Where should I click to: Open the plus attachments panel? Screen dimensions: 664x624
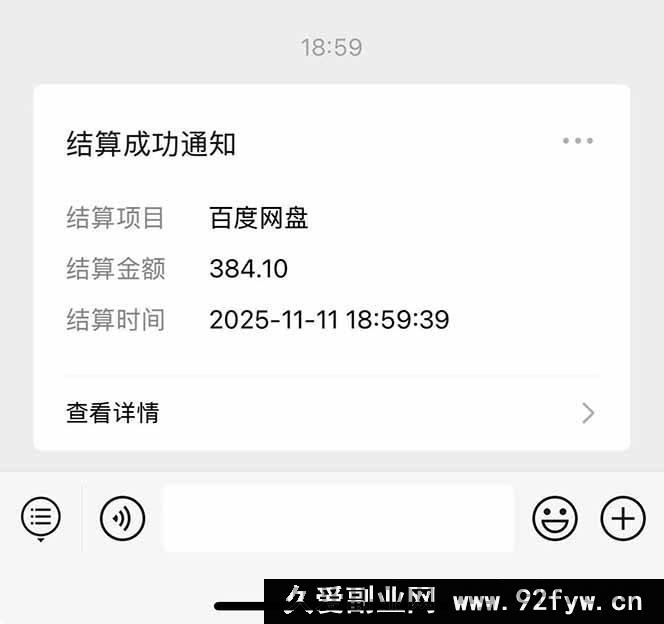622,518
